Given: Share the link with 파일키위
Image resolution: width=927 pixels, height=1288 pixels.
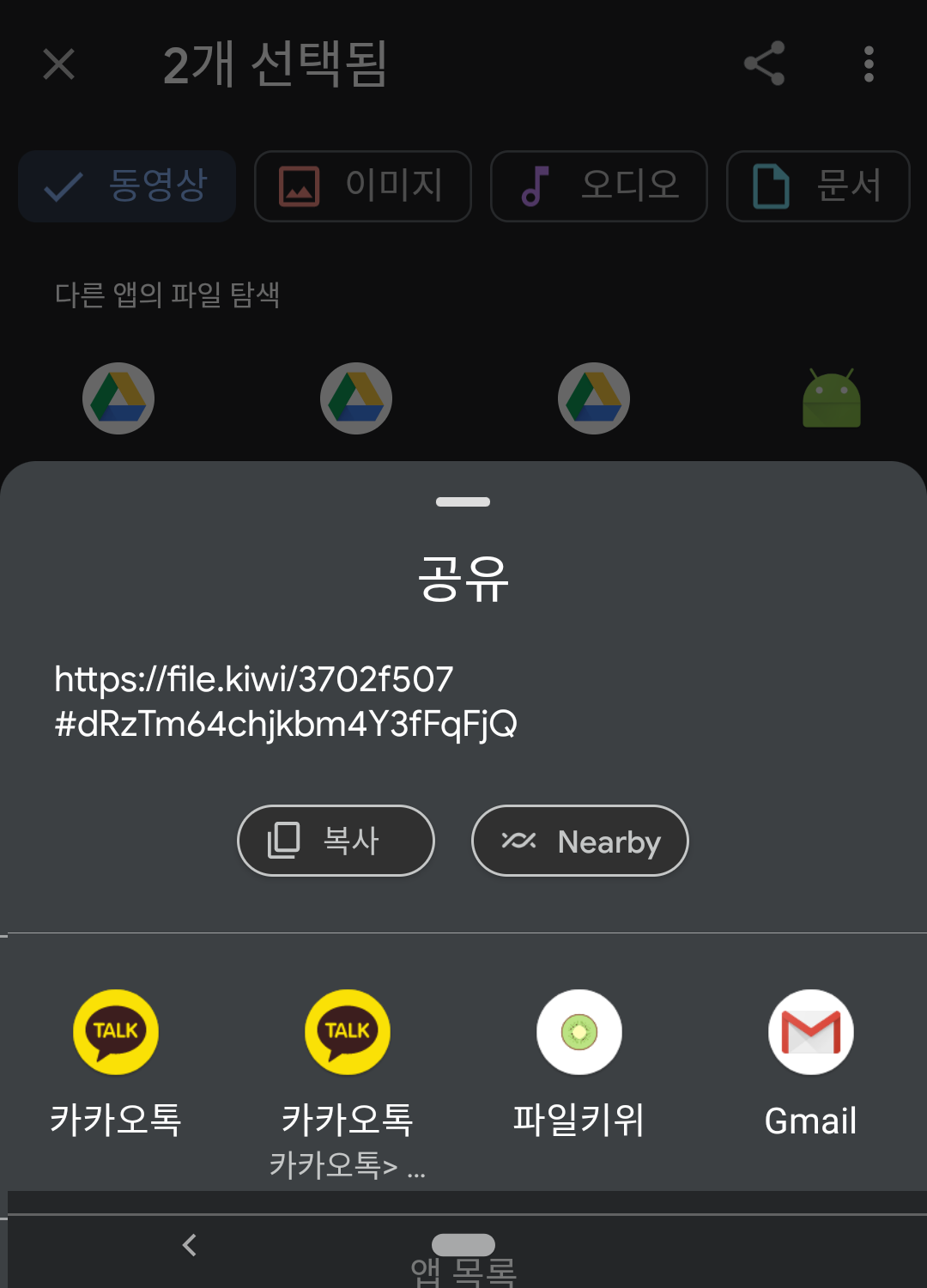Looking at the screenshot, I should (579, 1033).
